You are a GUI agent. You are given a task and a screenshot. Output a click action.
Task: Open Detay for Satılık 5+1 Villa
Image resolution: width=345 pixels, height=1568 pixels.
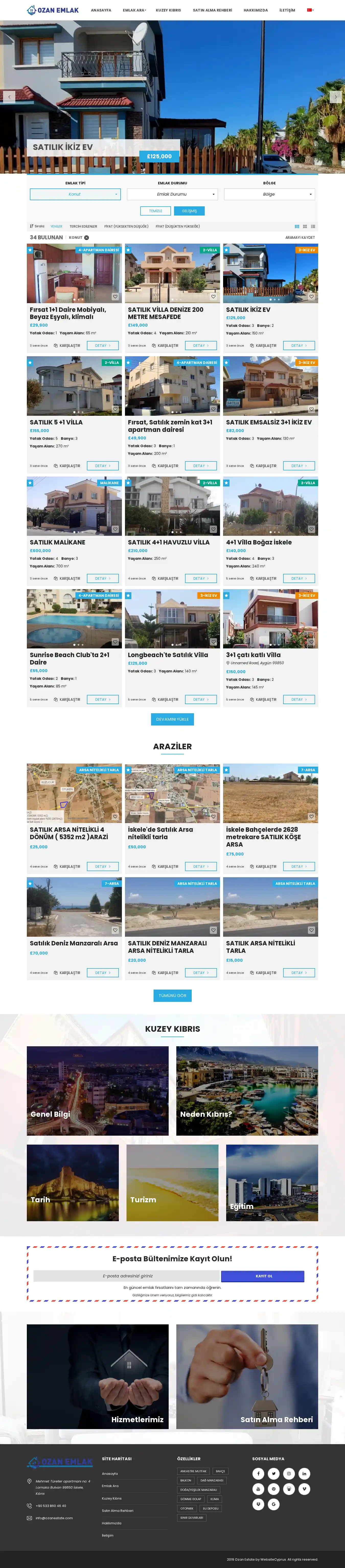102,466
